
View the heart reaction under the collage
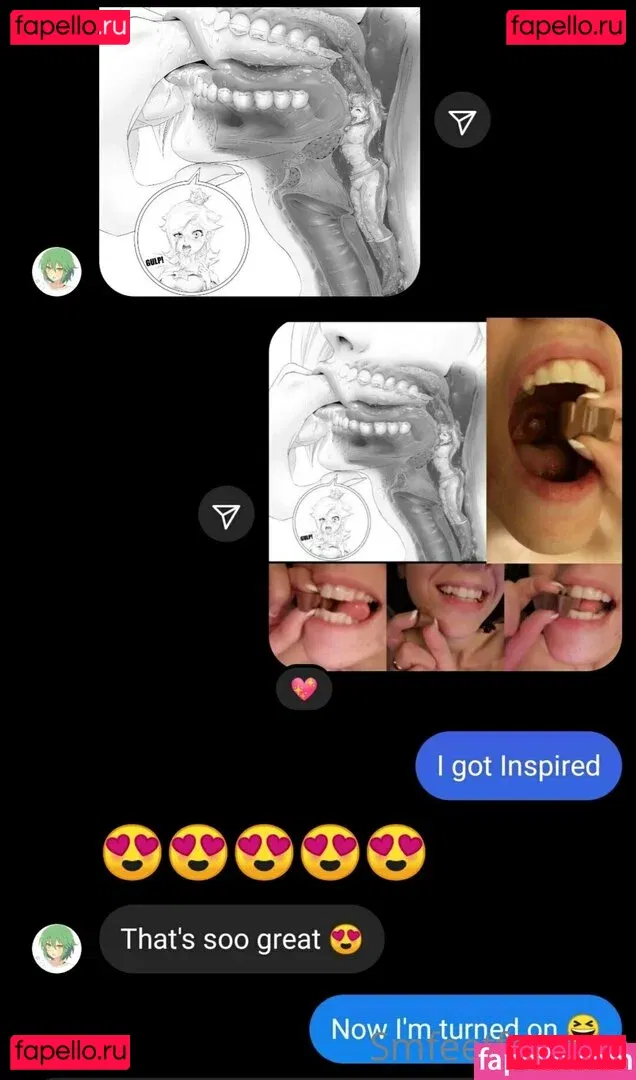click(303, 689)
